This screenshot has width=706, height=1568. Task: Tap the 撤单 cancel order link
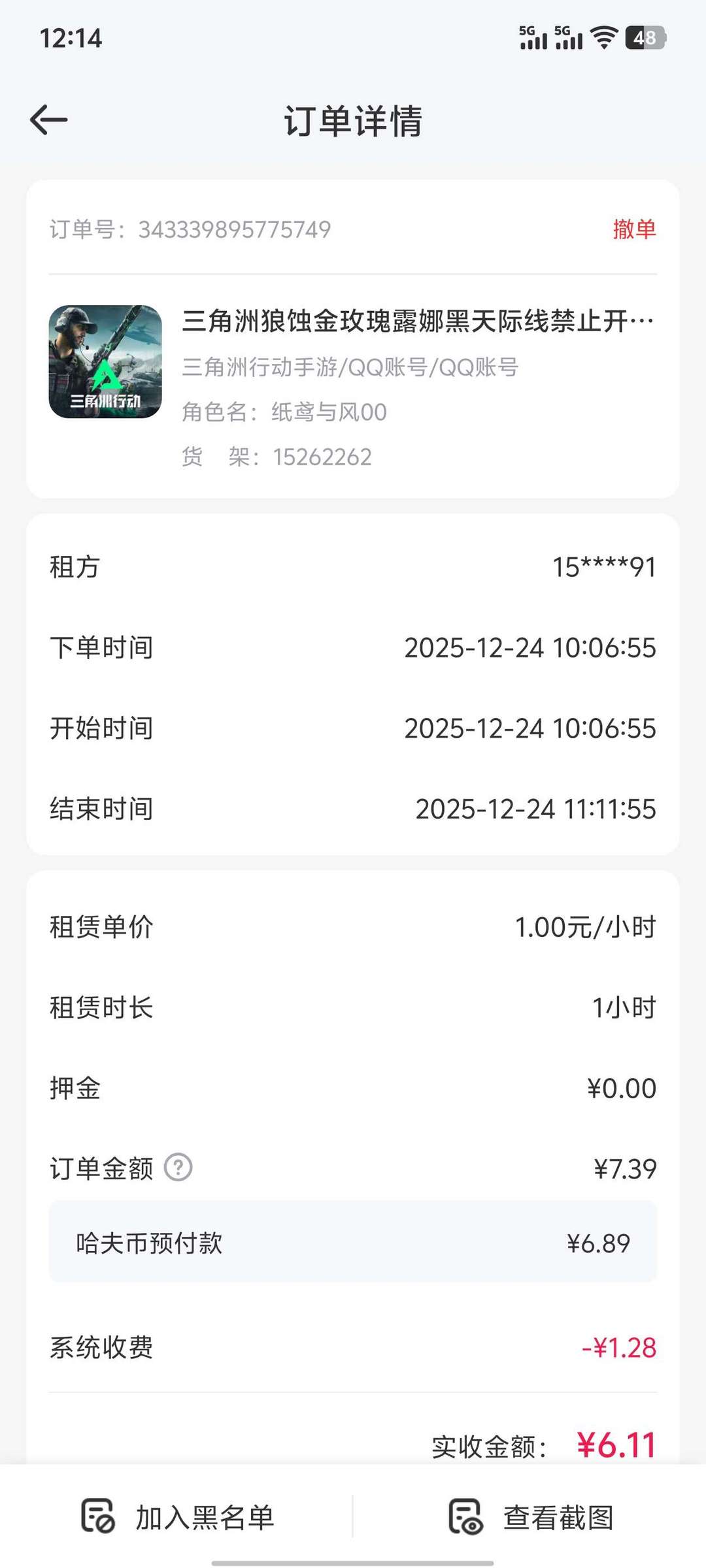[x=634, y=229]
